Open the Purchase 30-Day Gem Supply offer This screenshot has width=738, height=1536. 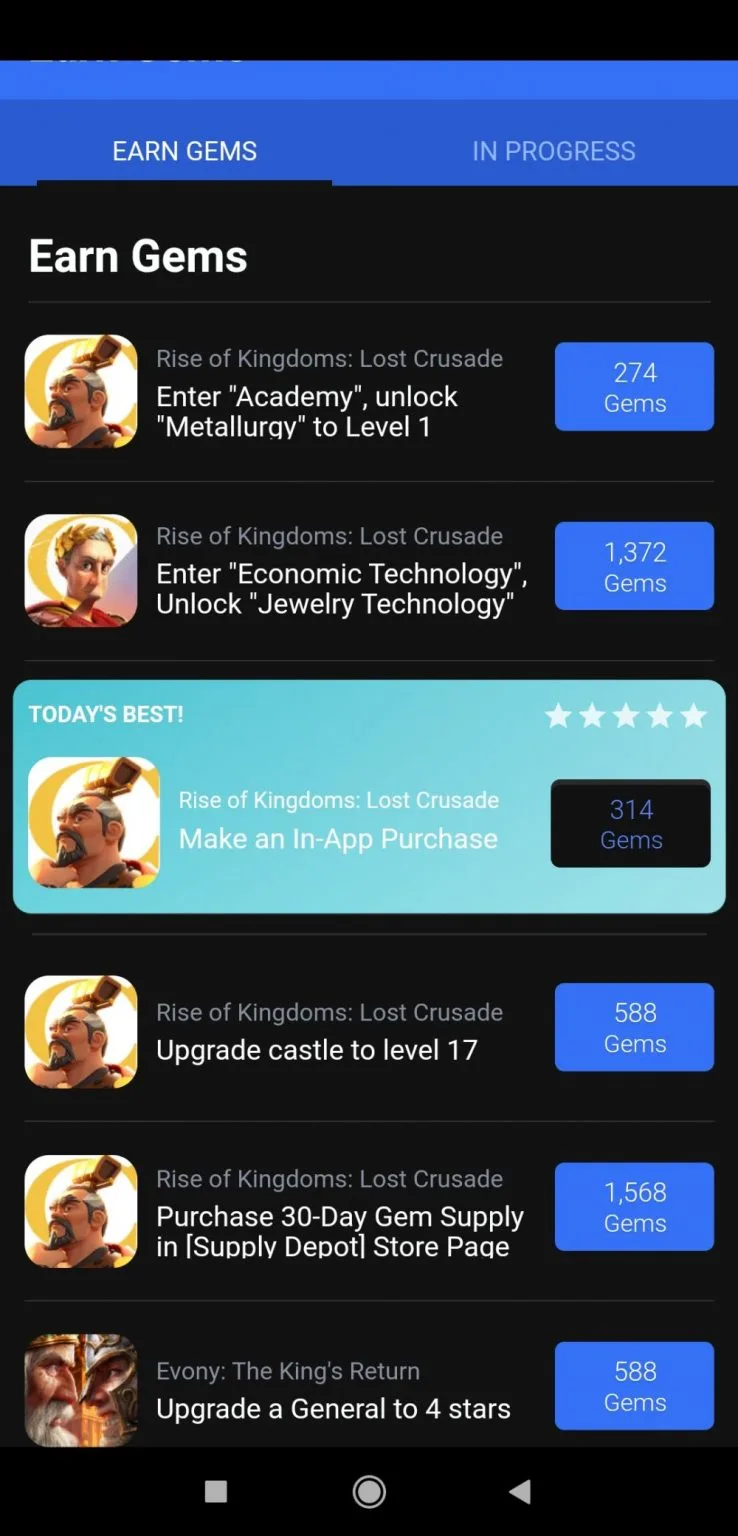click(x=339, y=1230)
